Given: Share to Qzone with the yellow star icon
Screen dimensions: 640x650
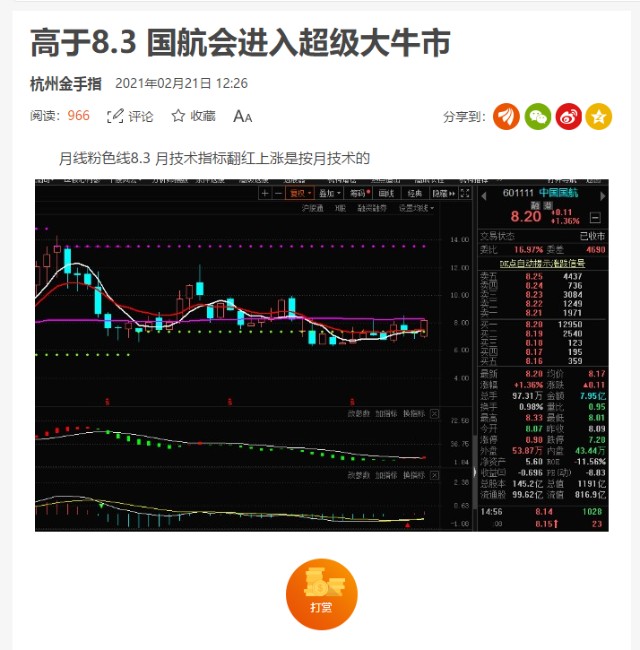Looking at the screenshot, I should [599, 116].
